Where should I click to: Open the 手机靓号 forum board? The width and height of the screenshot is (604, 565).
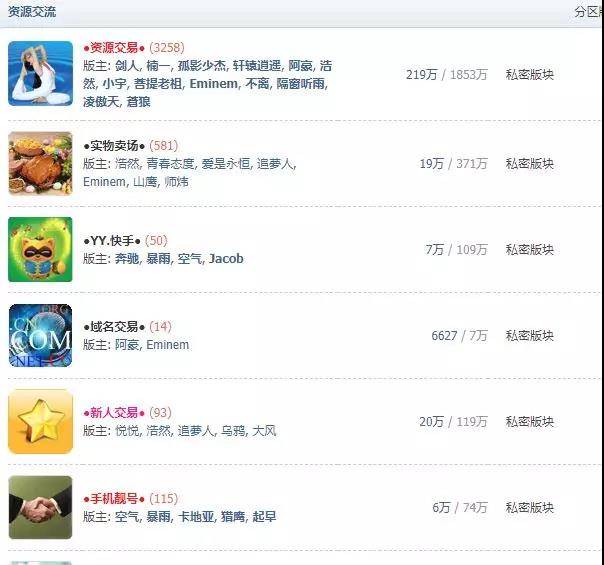tap(116, 499)
